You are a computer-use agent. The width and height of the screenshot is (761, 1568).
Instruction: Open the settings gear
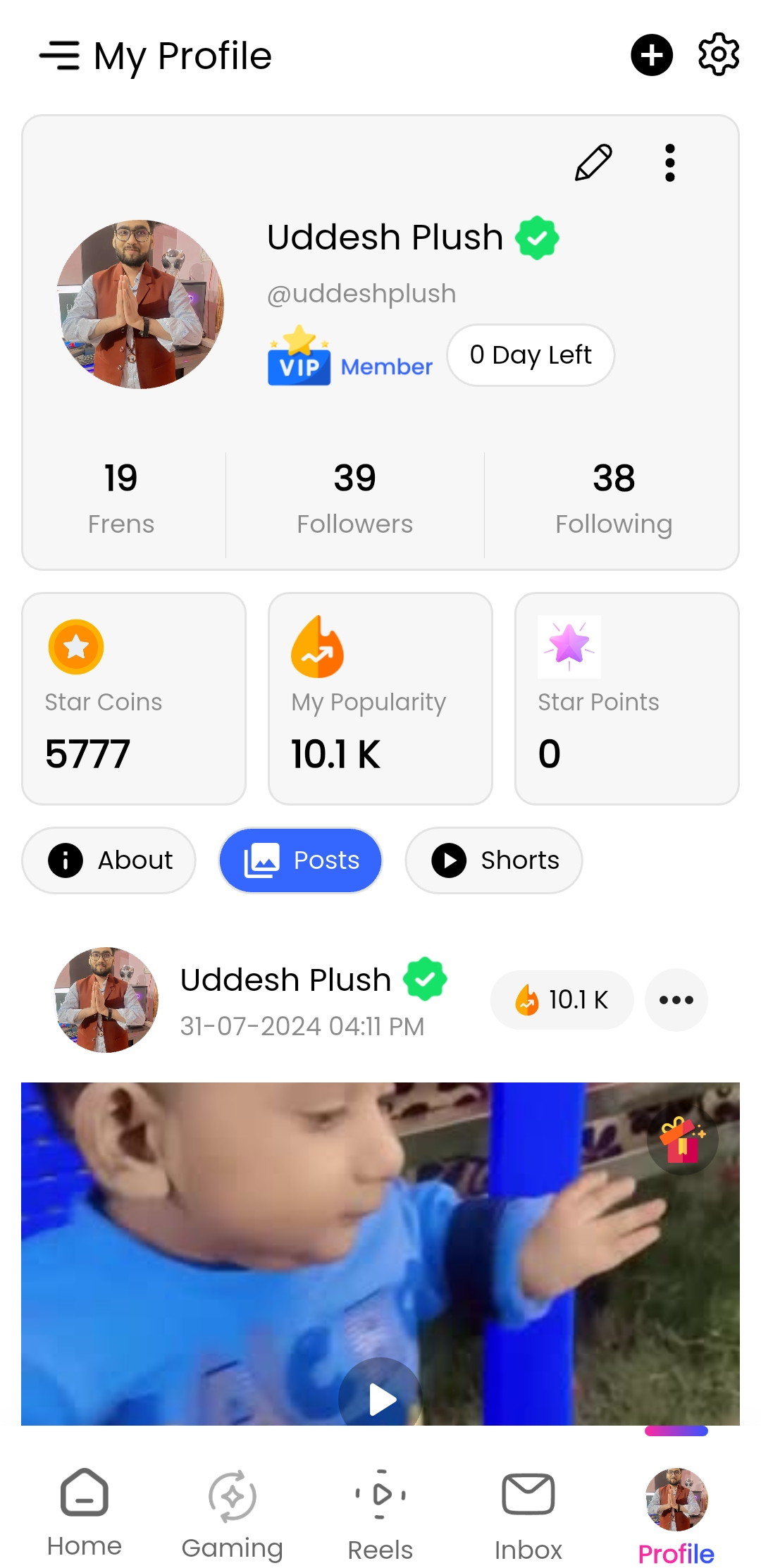tap(718, 54)
